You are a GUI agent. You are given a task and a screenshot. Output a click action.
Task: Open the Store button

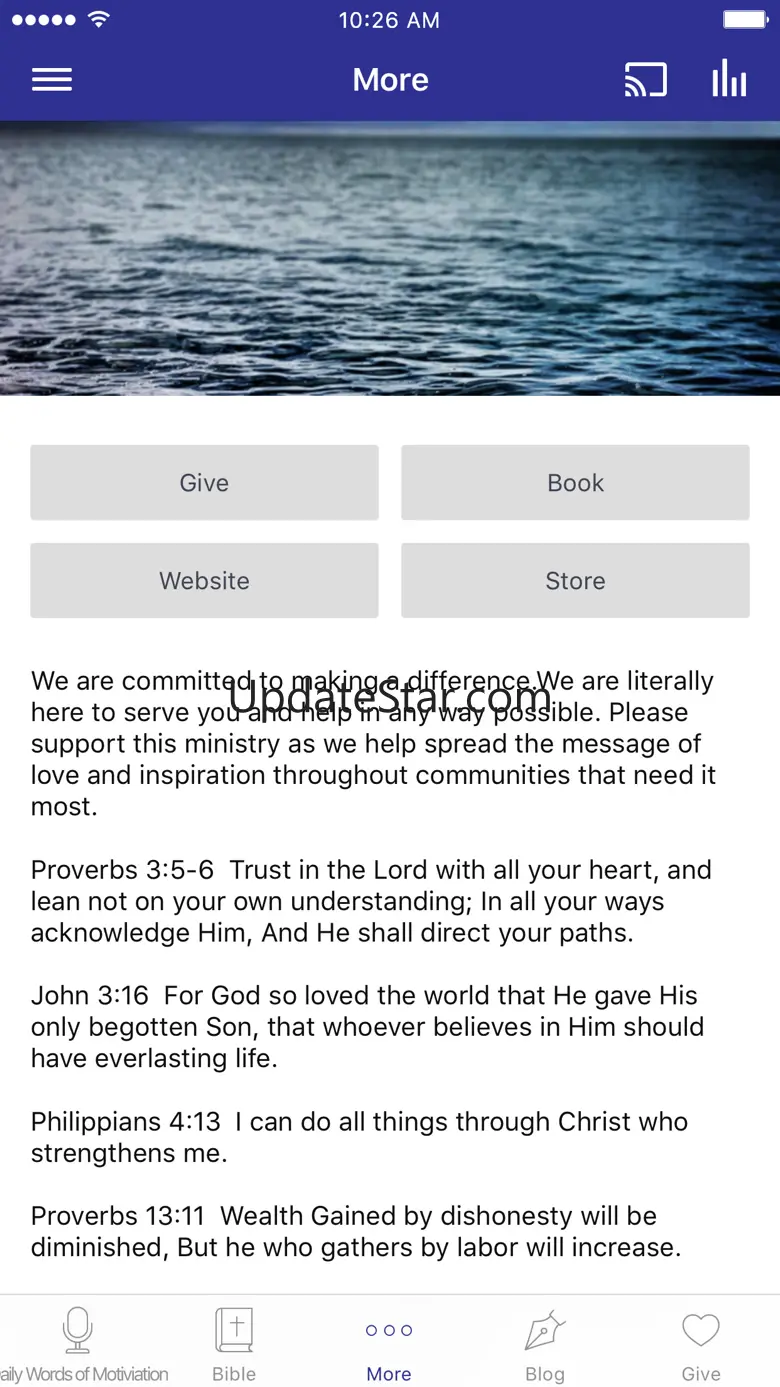pyautogui.click(x=575, y=580)
